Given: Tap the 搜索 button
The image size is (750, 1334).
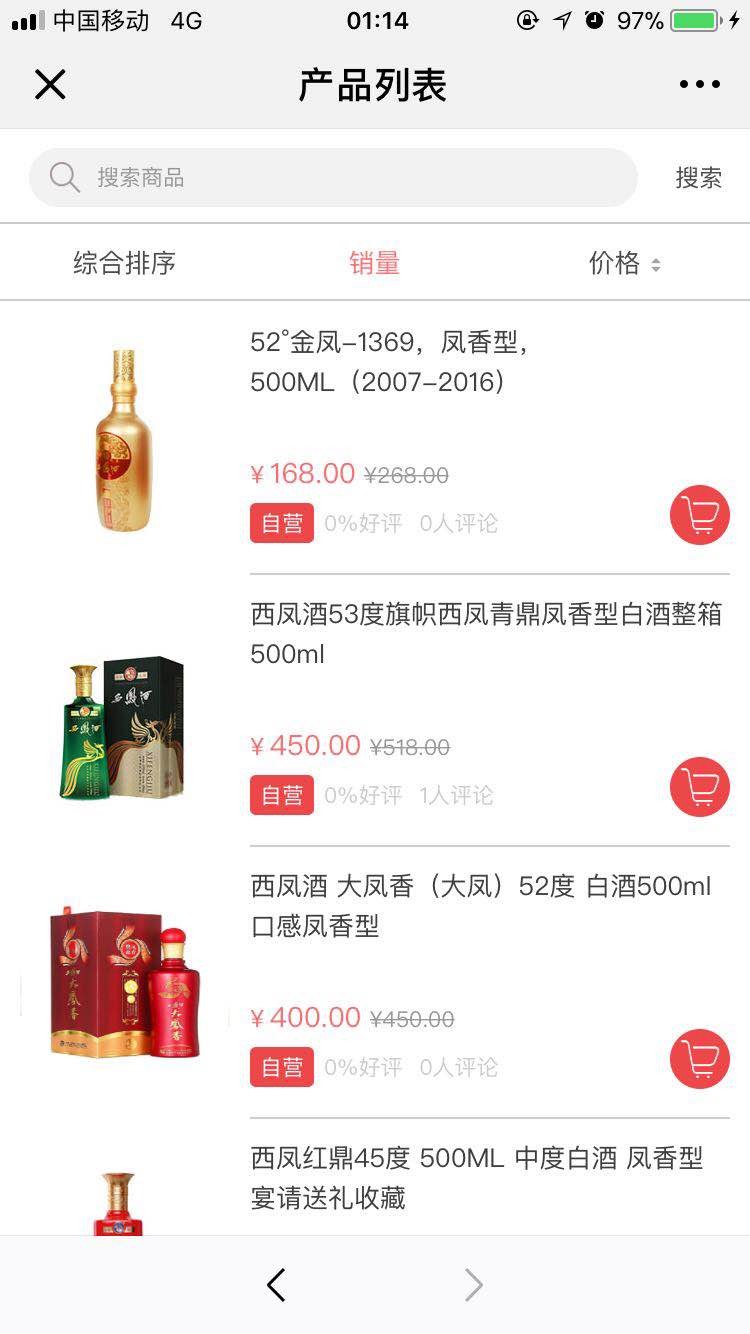Looking at the screenshot, I should tap(698, 178).
